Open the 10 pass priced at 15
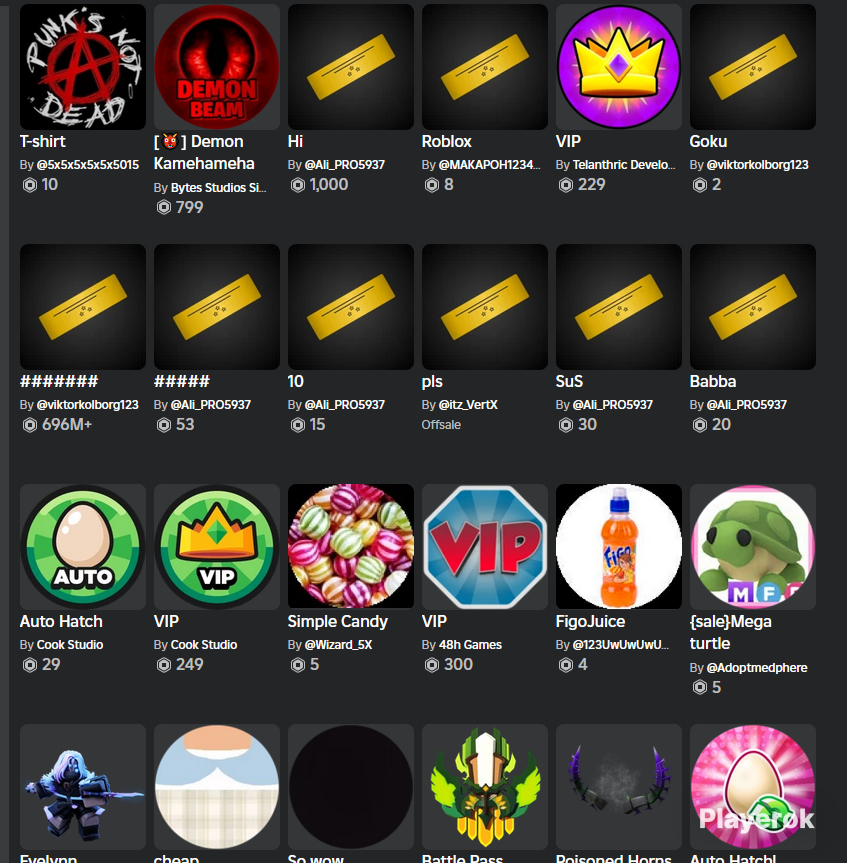 pyautogui.click(x=351, y=307)
